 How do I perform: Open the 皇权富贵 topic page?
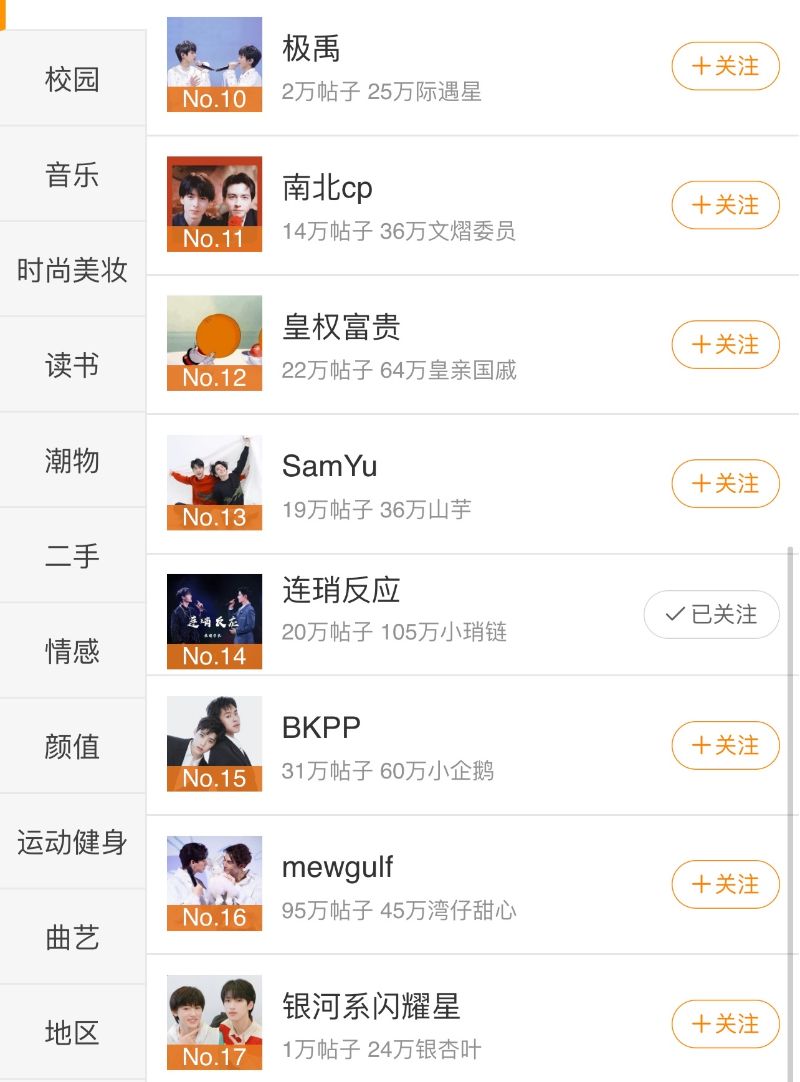click(341, 327)
